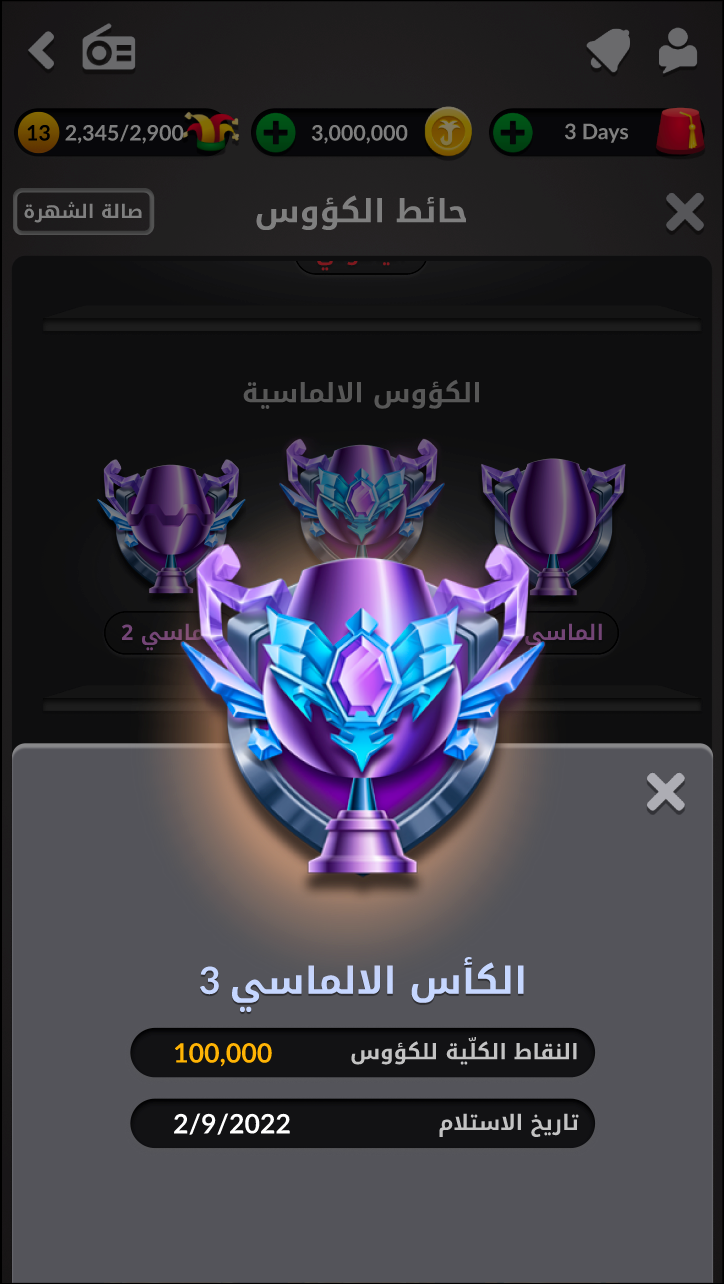The width and height of the screenshot is (724, 1284).
Task: Open the صالة الشهرة hall of fame
Action: pyautogui.click(x=83, y=212)
